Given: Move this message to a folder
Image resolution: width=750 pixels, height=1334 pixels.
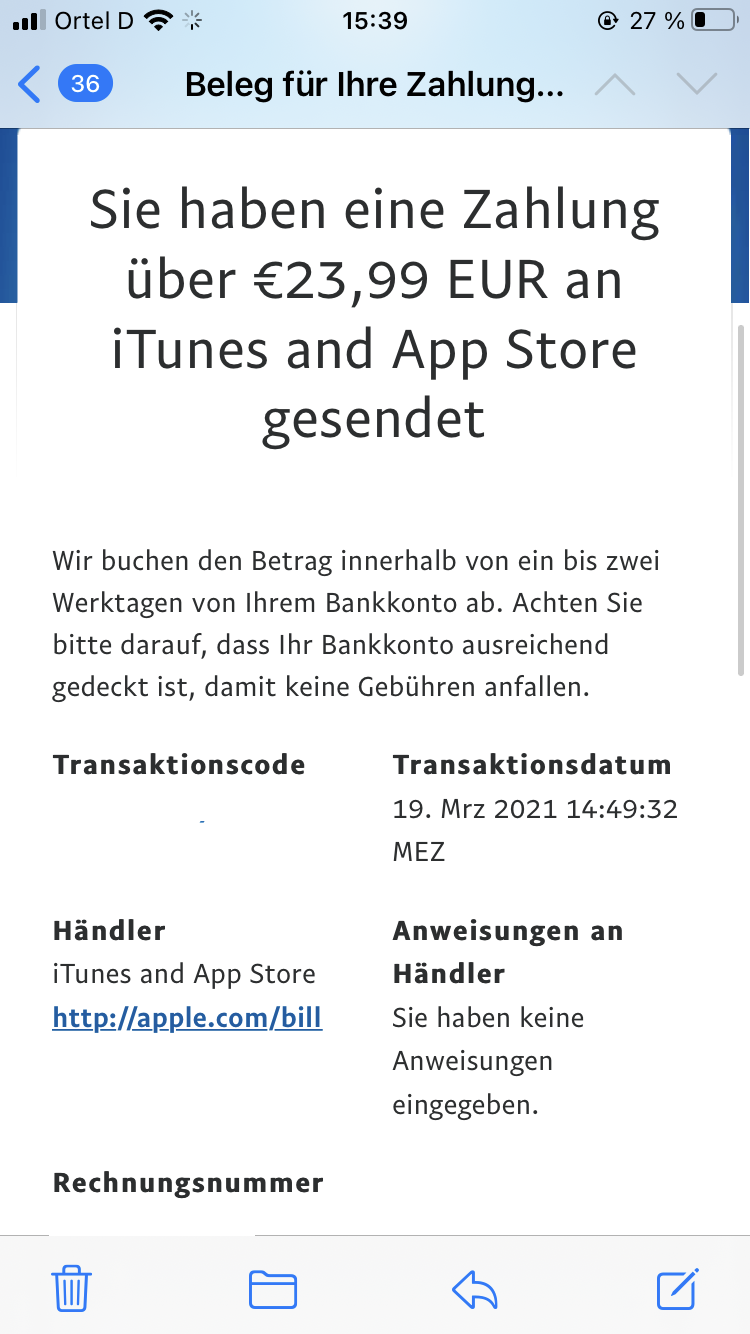Looking at the screenshot, I should [x=272, y=1288].
